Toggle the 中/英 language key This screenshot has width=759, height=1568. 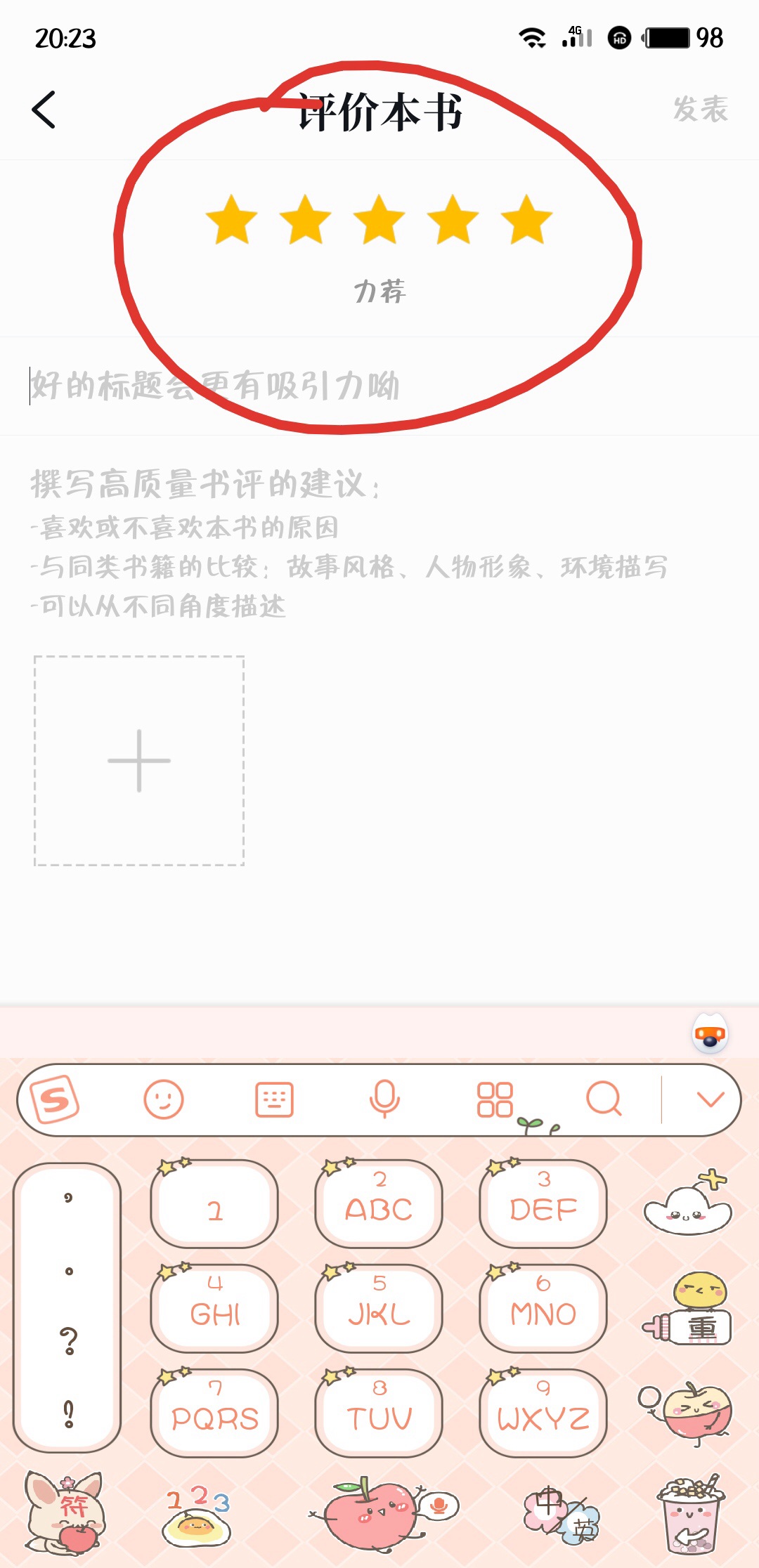(x=562, y=1514)
